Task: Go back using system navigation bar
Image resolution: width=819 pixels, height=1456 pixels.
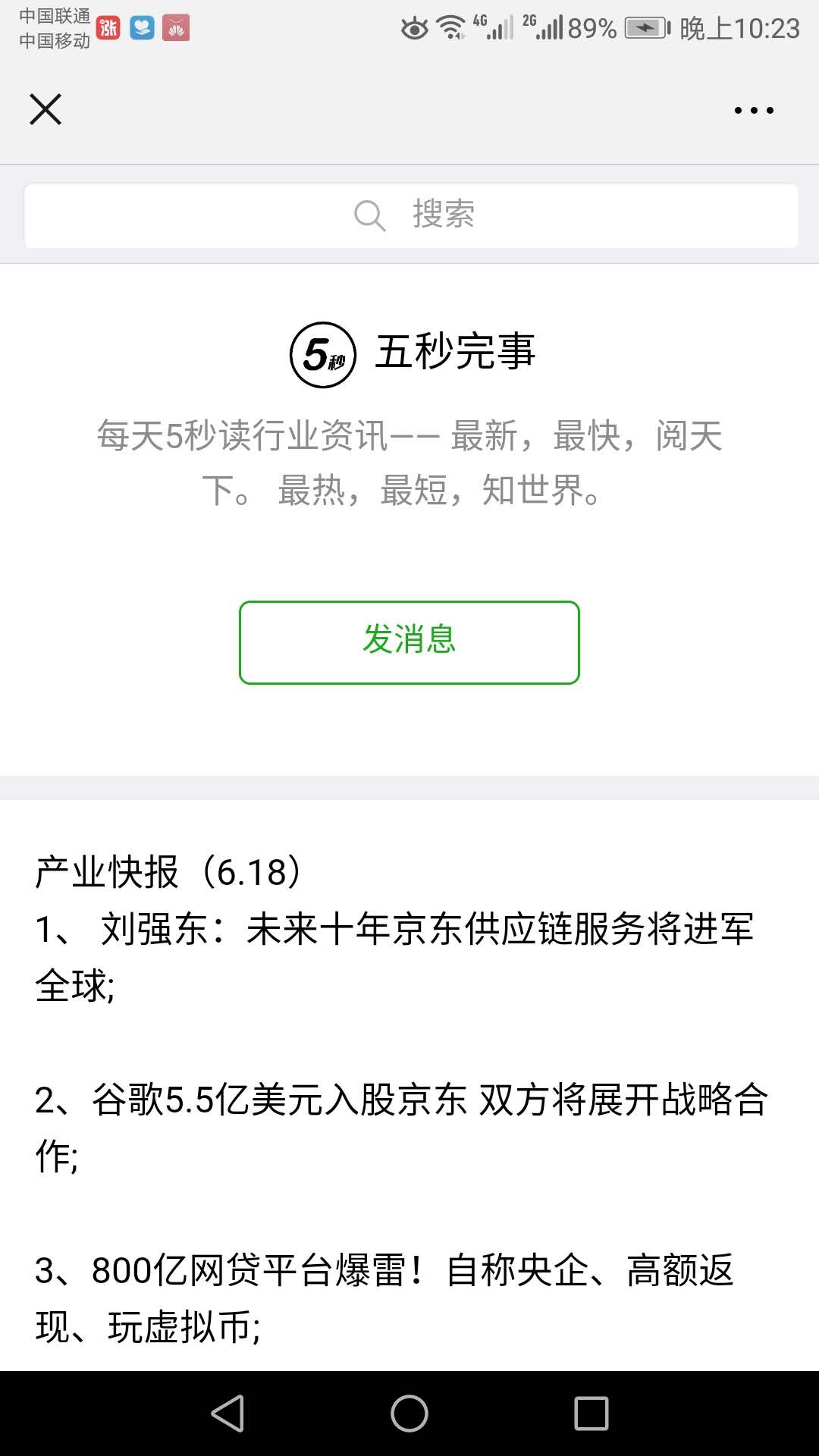Action: 227,1414
